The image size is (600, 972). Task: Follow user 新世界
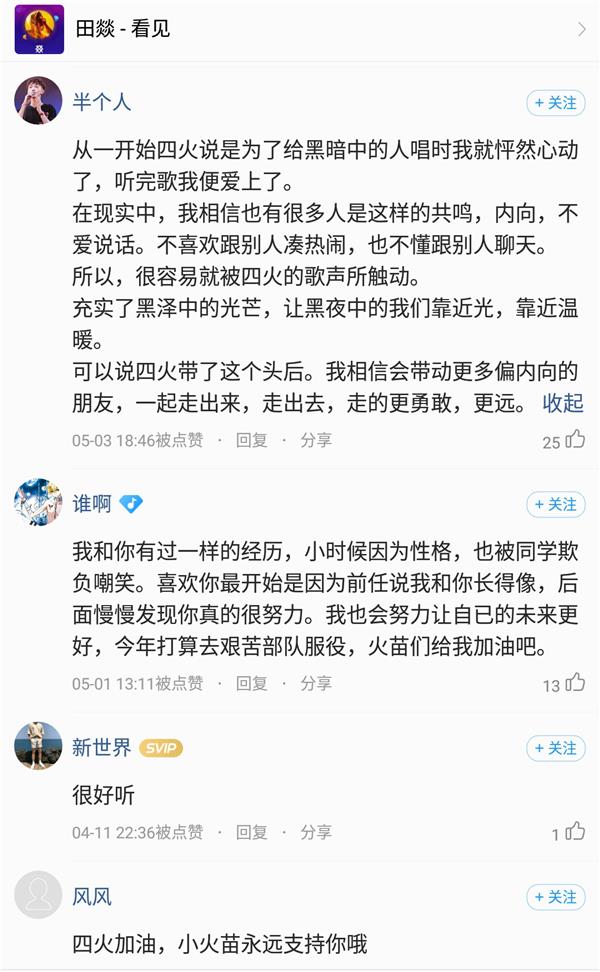click(556, 749)
